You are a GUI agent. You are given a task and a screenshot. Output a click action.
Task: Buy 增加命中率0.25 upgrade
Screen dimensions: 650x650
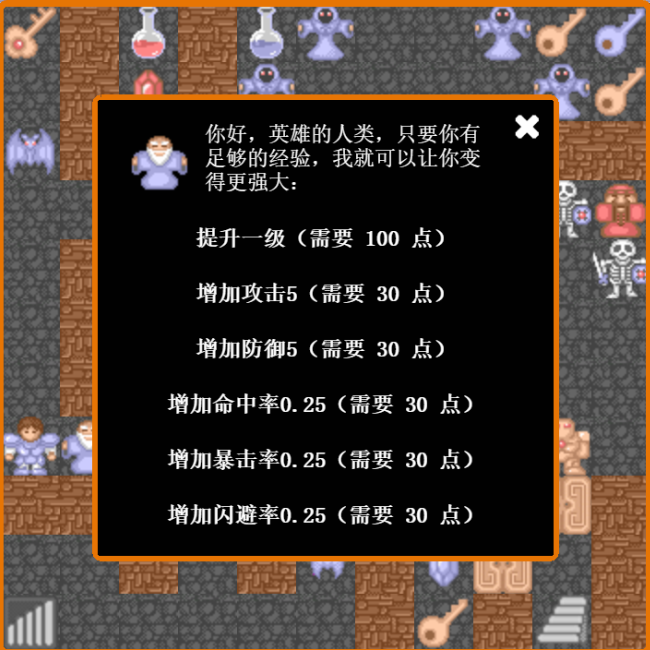tap(321, 405)
